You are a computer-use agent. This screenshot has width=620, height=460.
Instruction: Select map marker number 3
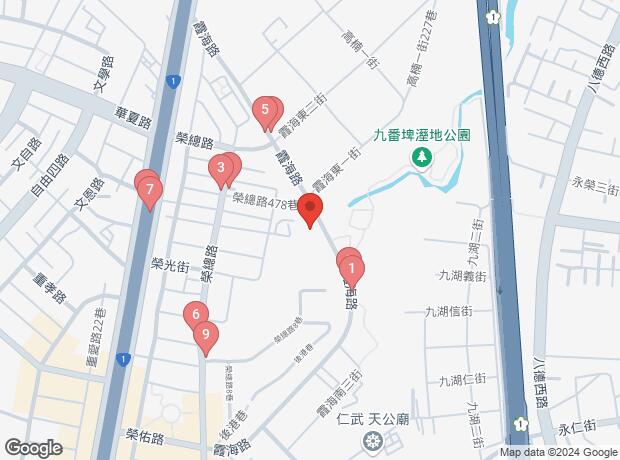pyautogui.click(x=220, y=168)
